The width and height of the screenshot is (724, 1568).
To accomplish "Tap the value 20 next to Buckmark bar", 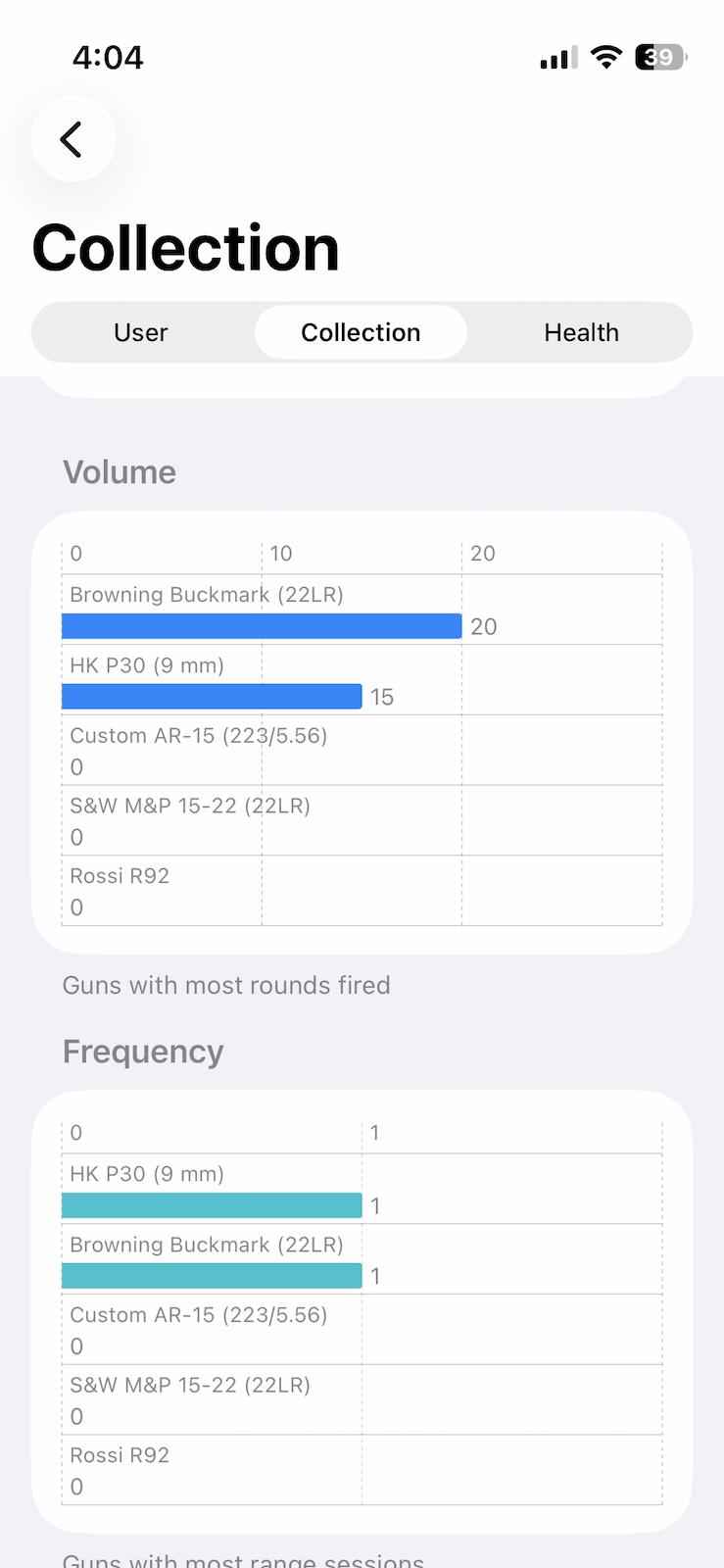I will [482, 626].
